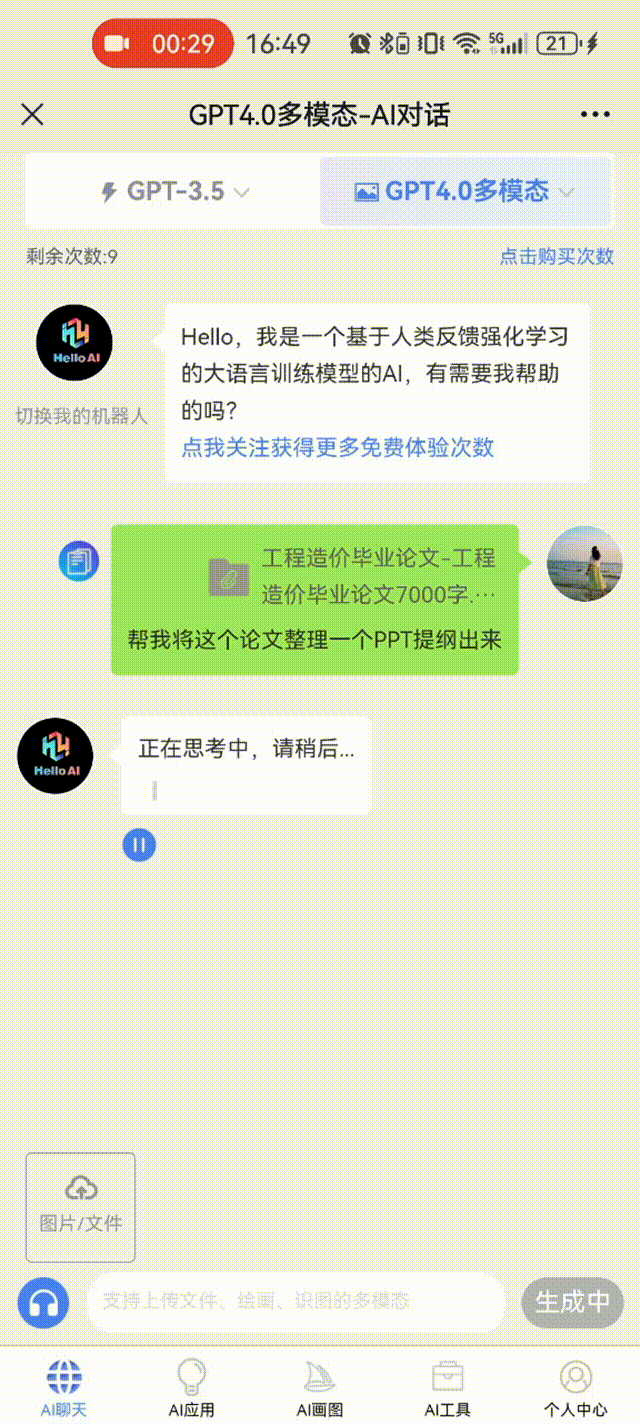The image size is (640, 1424).
Task: Tap the 生成中 button
Action: pyautogui.click(x=572, y=1301)
